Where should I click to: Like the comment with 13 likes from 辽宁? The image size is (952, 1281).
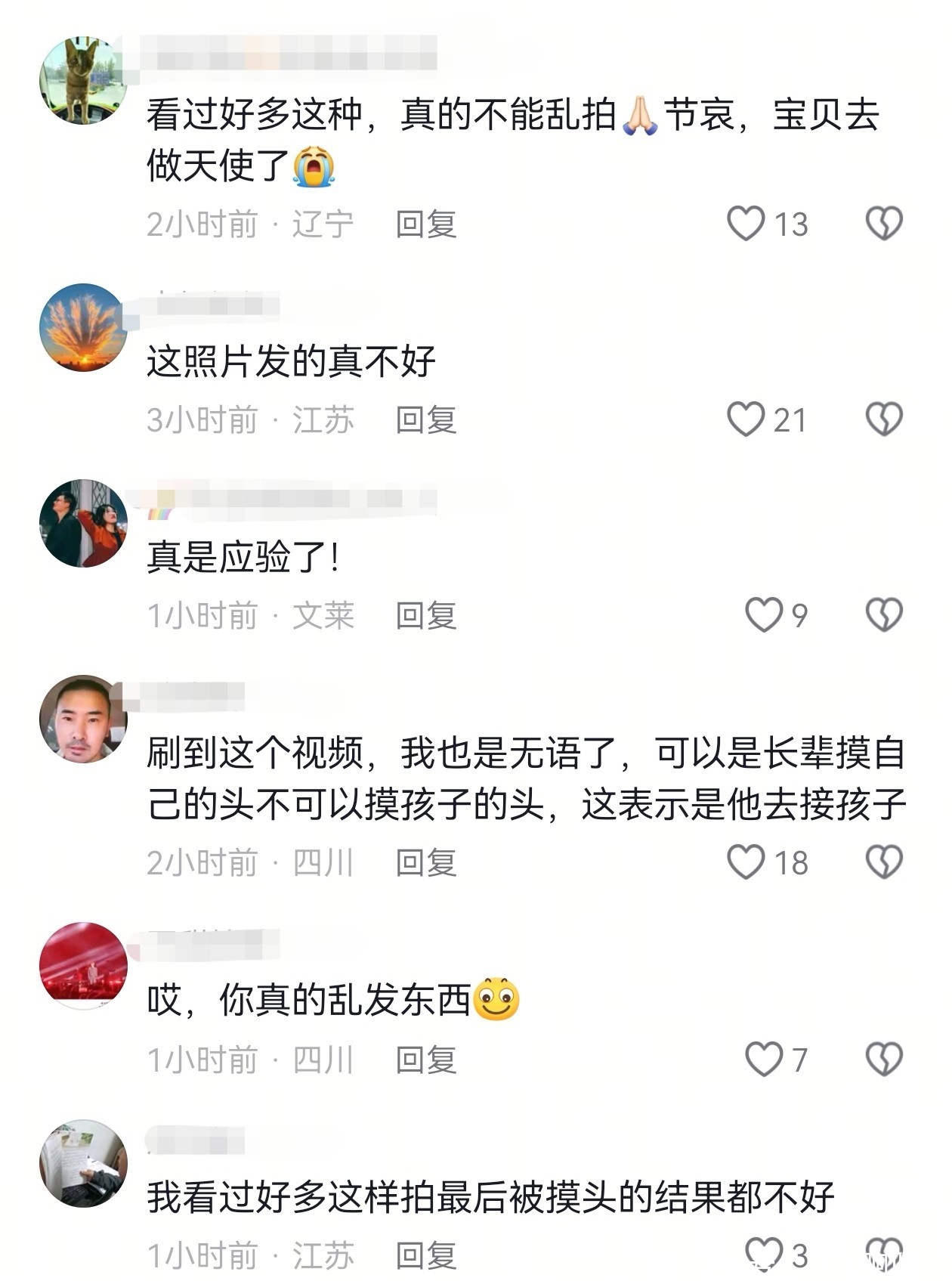(746, 224)
